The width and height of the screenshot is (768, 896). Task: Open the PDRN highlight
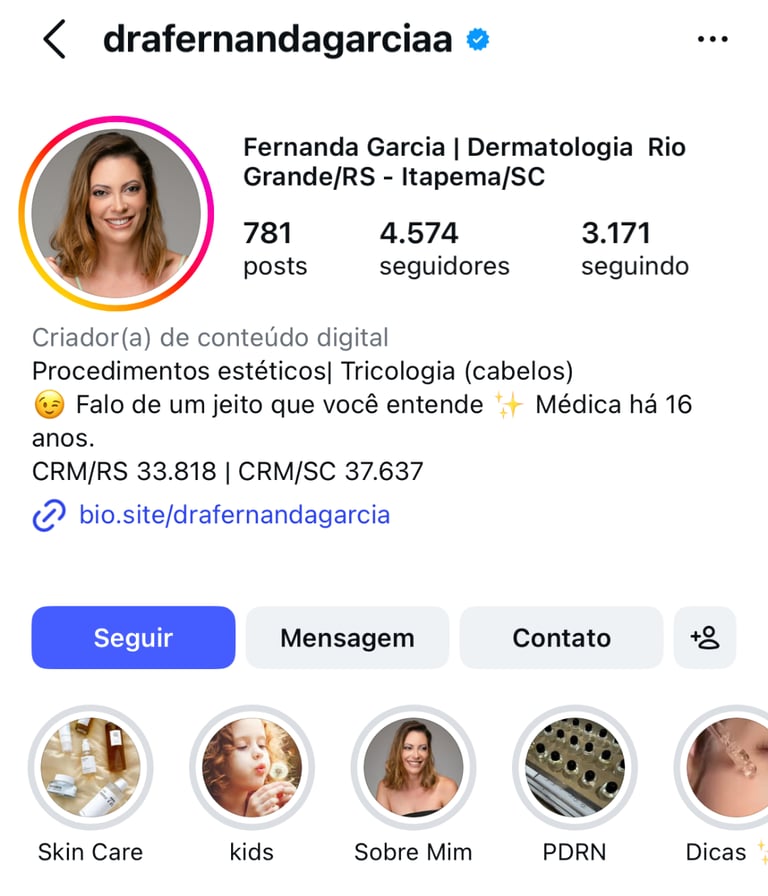575,768
